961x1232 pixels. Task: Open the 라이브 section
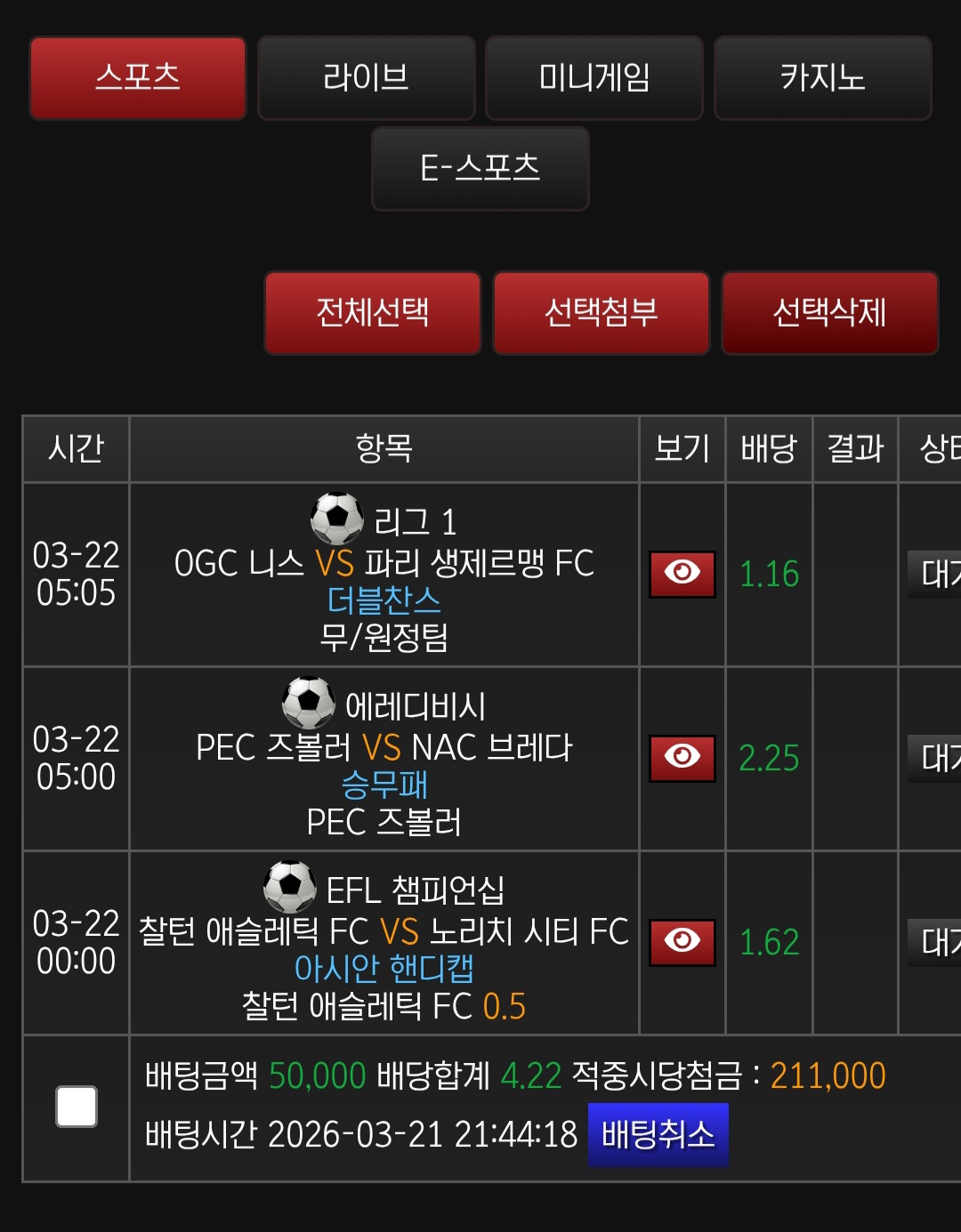coord(366,78)
